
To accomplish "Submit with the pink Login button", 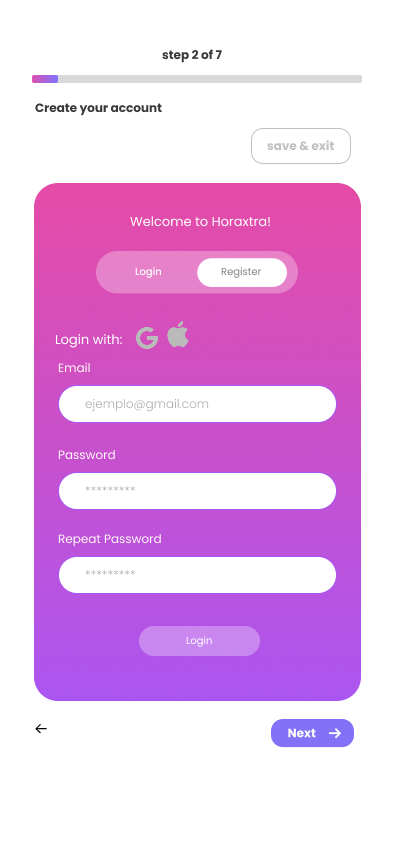I will pos(199,641).
